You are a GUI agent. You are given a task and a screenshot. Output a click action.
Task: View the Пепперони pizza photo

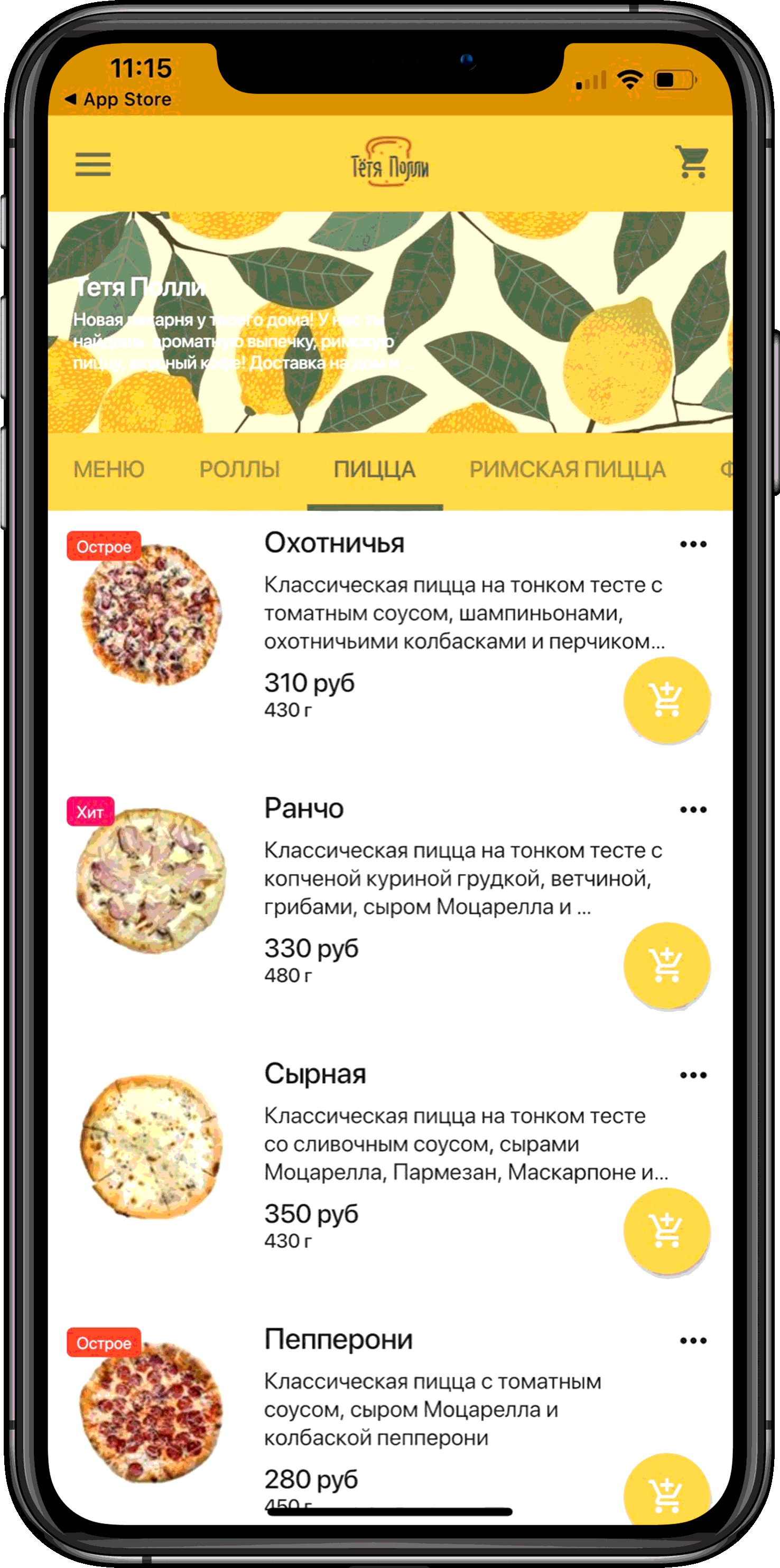tap(151, 1411)
